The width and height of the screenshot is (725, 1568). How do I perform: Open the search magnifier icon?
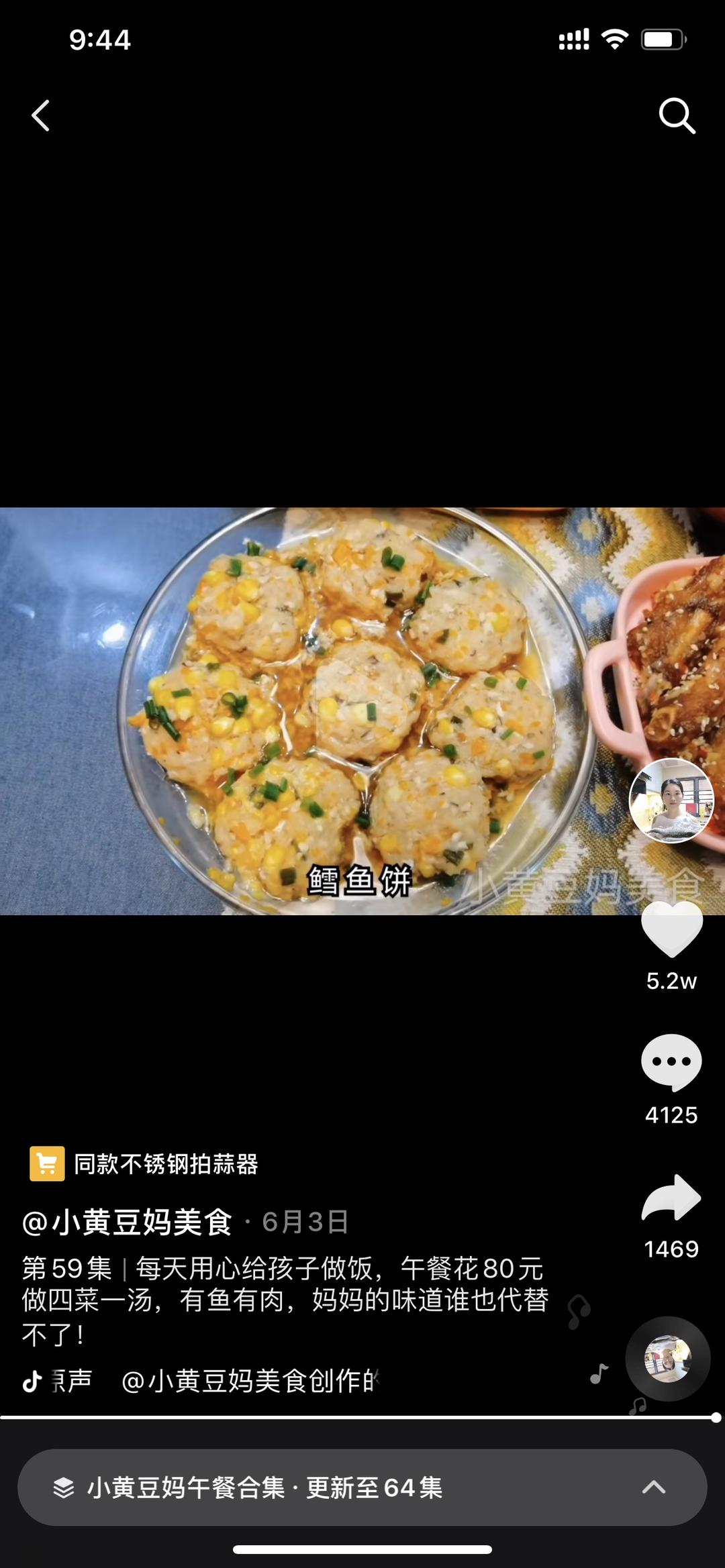tap(676, 115)
